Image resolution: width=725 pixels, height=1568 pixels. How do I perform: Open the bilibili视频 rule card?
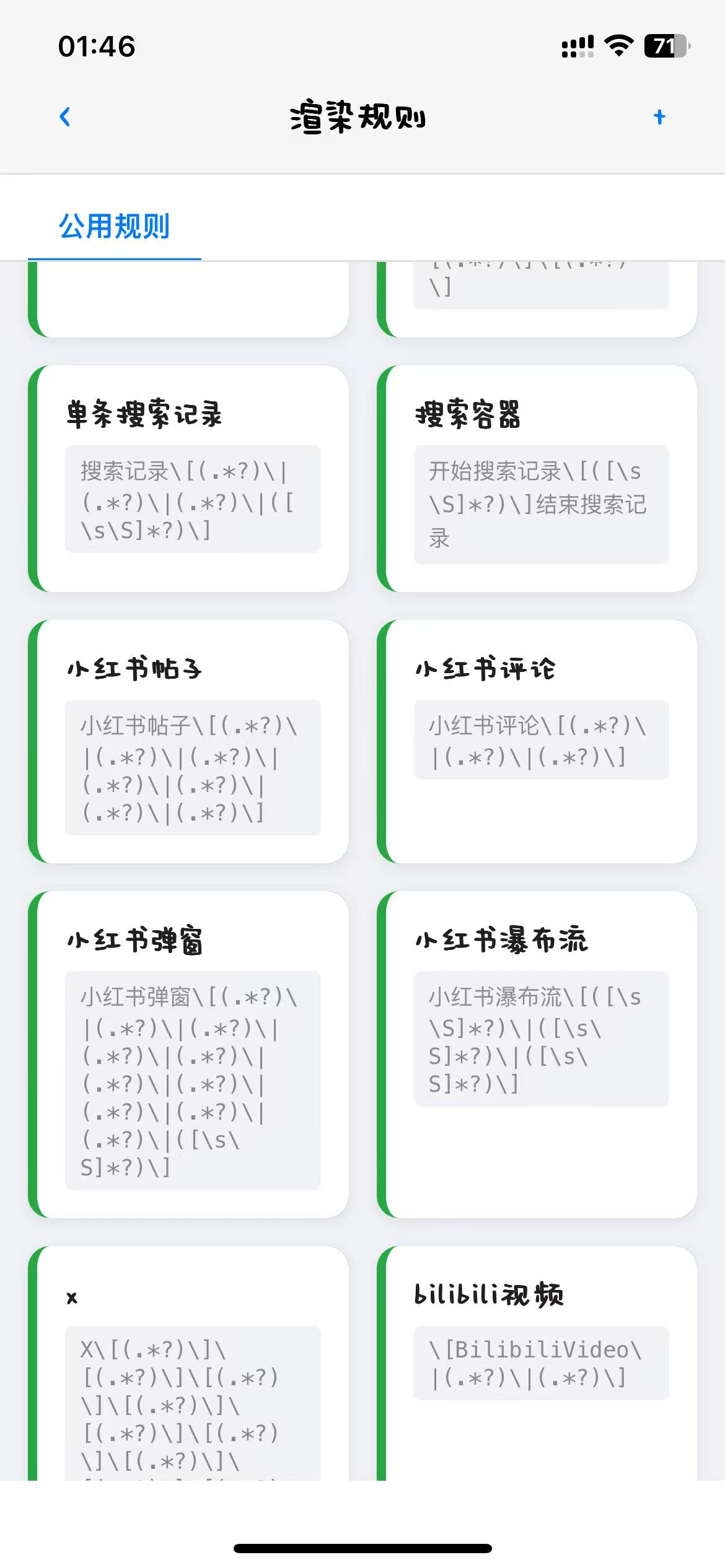[x=537, y=1362]
